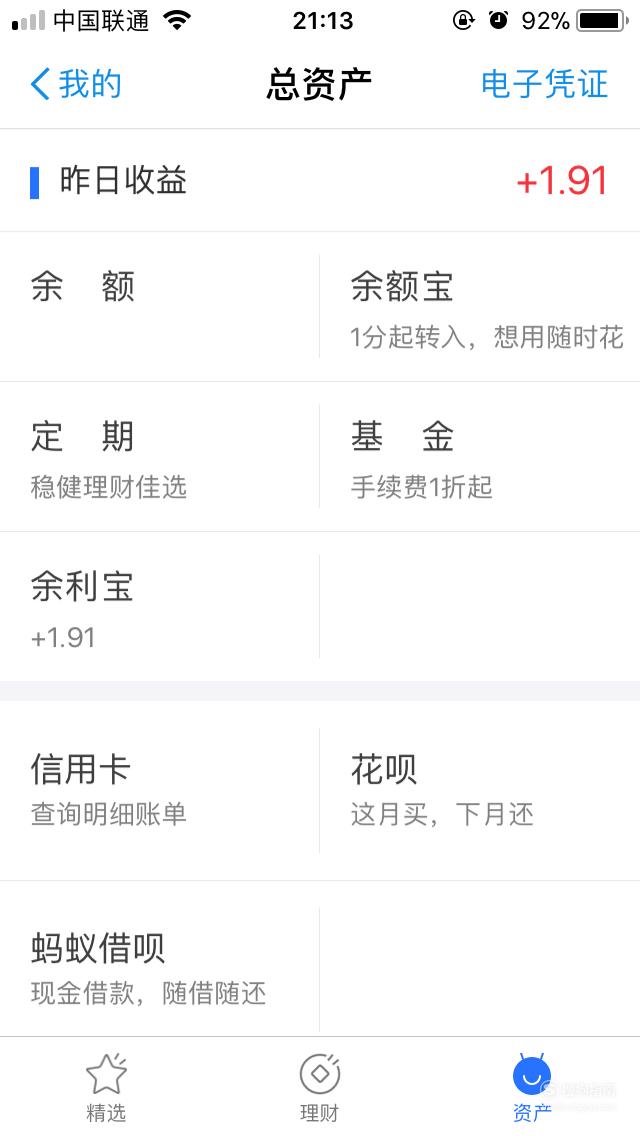Screen dimensions: 640x1136
Task: Select the 资产 tab
Action: coord(532,1087)
